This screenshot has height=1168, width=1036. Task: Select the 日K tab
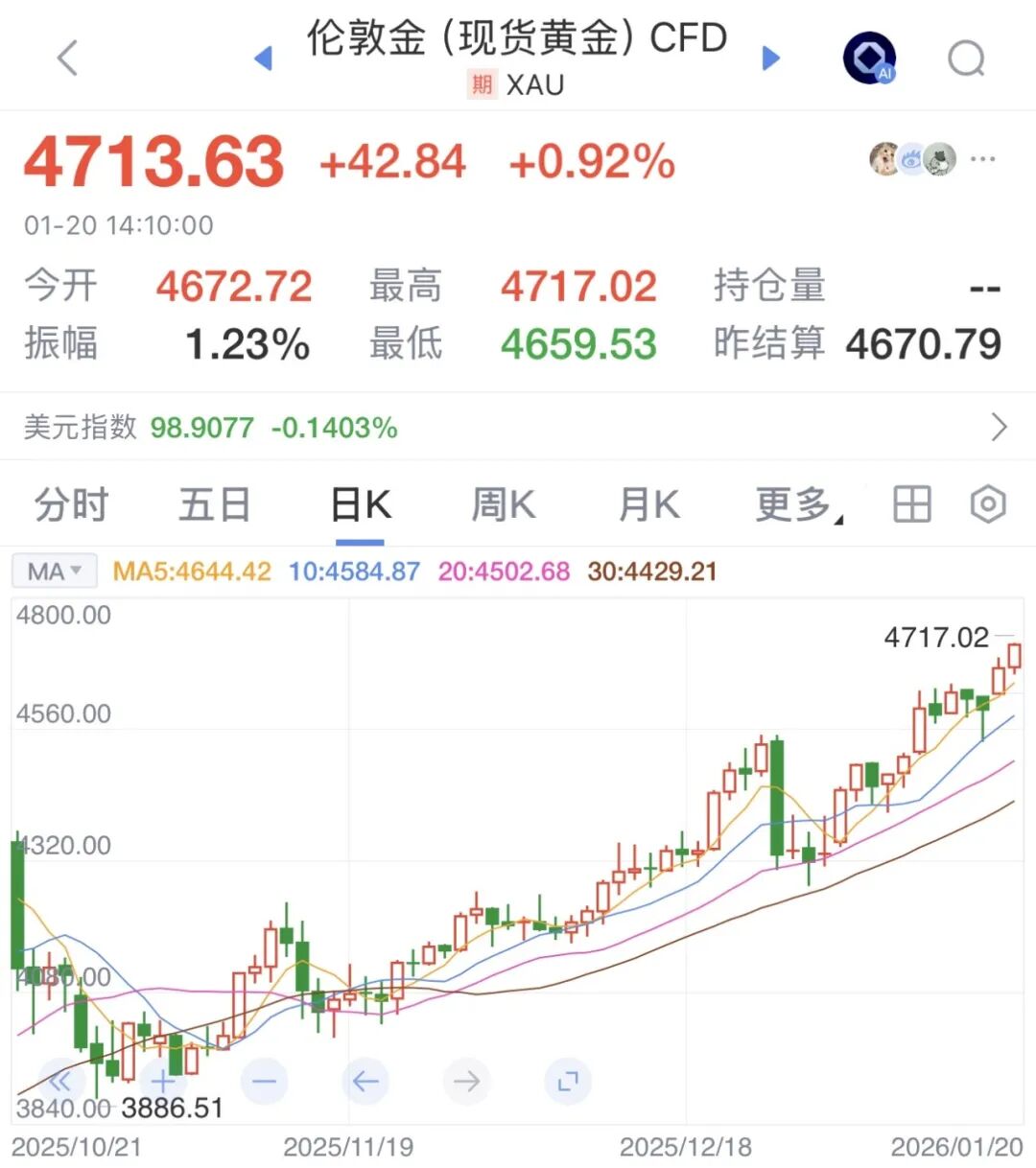pyautogui.click(x=361, y=504)
